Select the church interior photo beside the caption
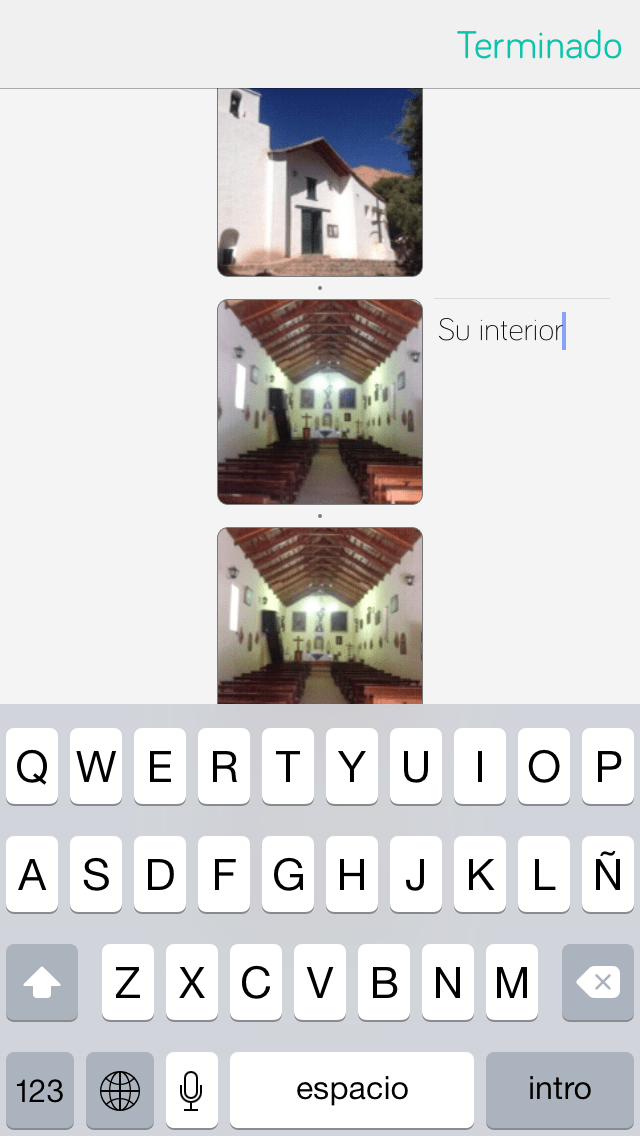 click(320, 402)
